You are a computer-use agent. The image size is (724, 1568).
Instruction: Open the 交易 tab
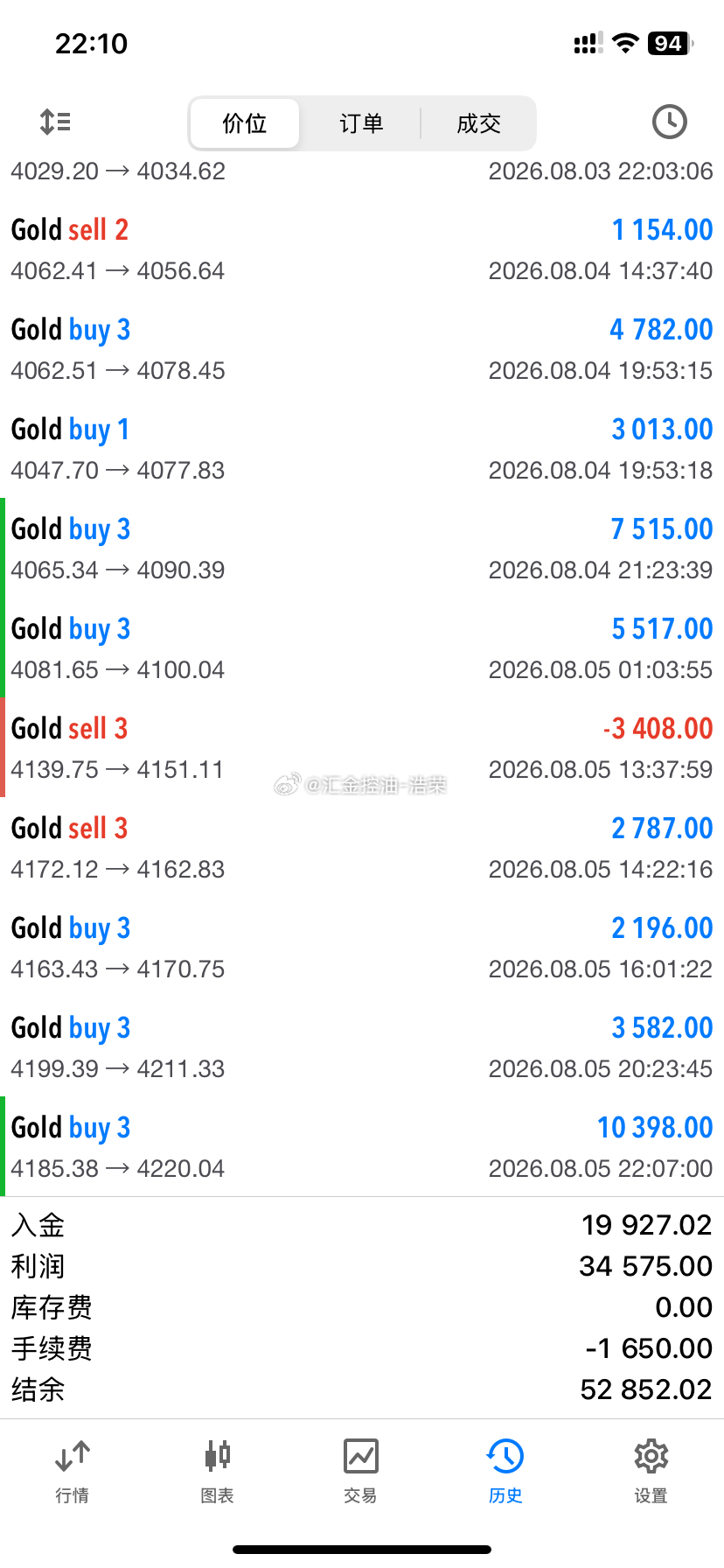(x=361, y=1472)
